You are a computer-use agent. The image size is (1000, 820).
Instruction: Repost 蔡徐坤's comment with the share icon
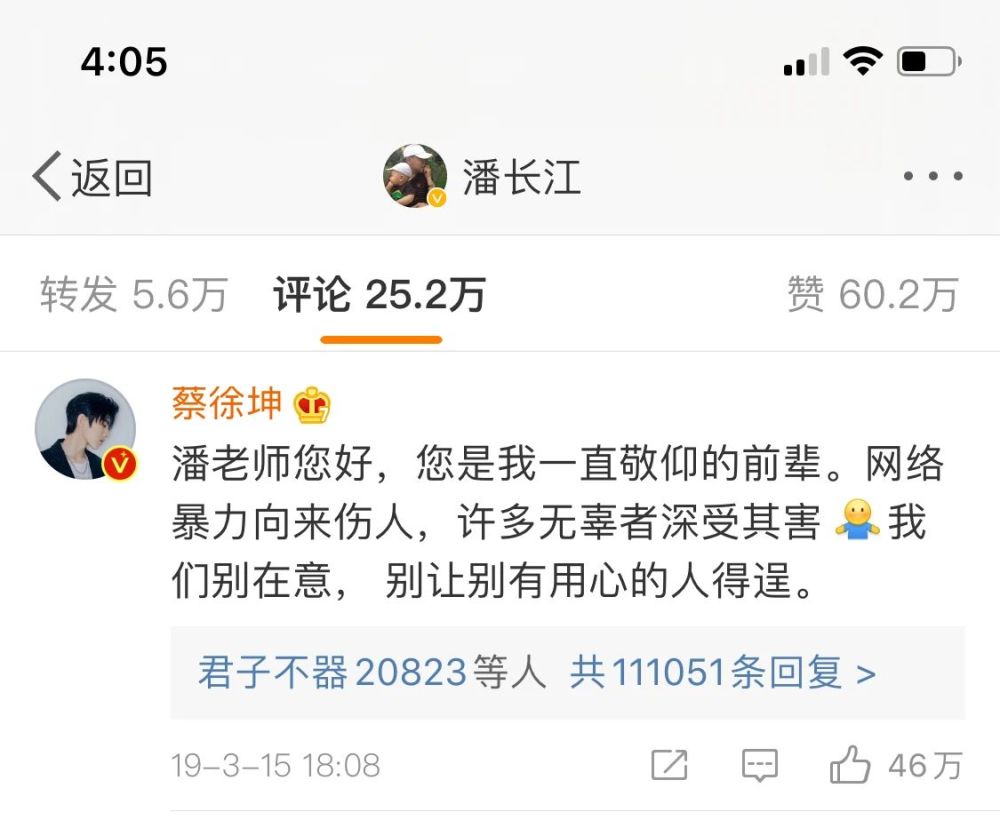tap(669, 765)
